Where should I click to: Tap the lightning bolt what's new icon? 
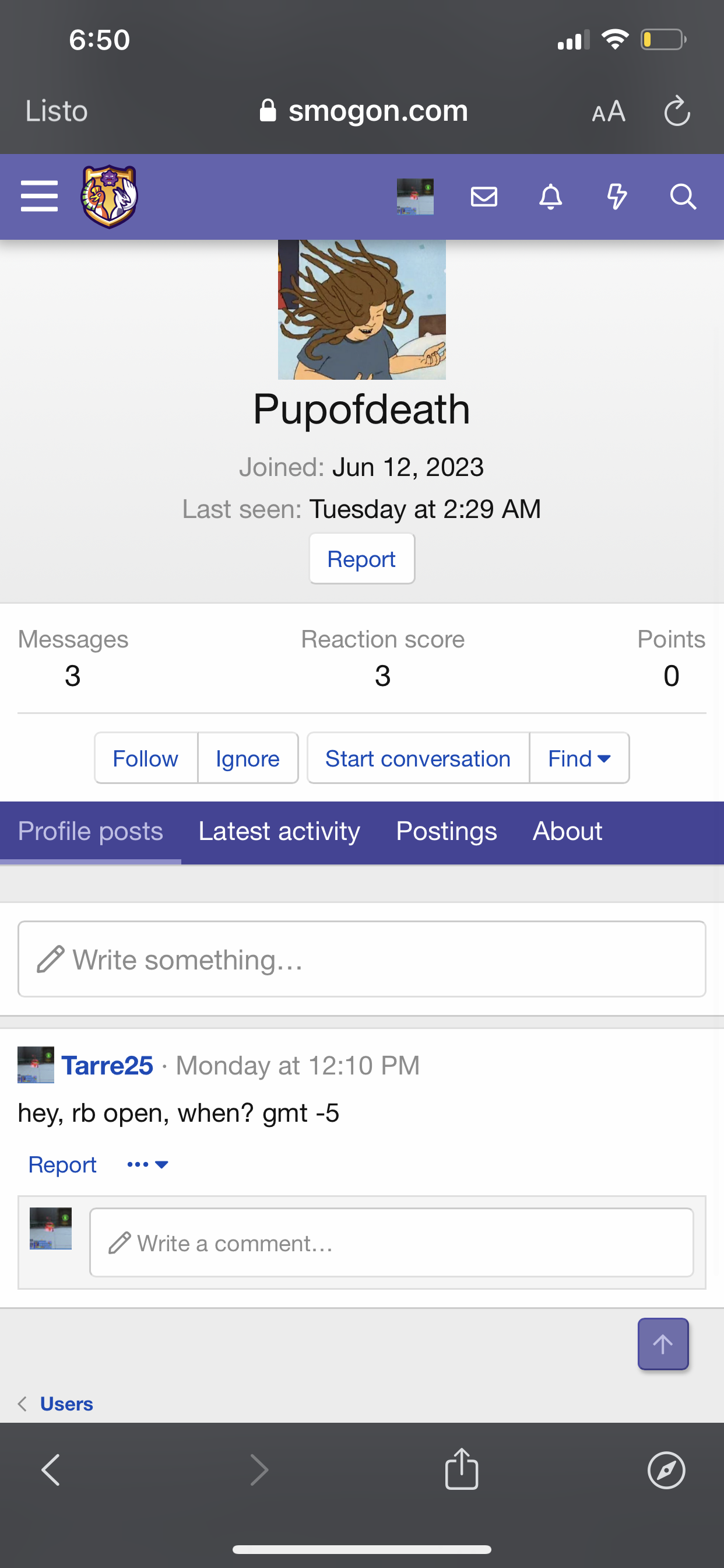617,197
